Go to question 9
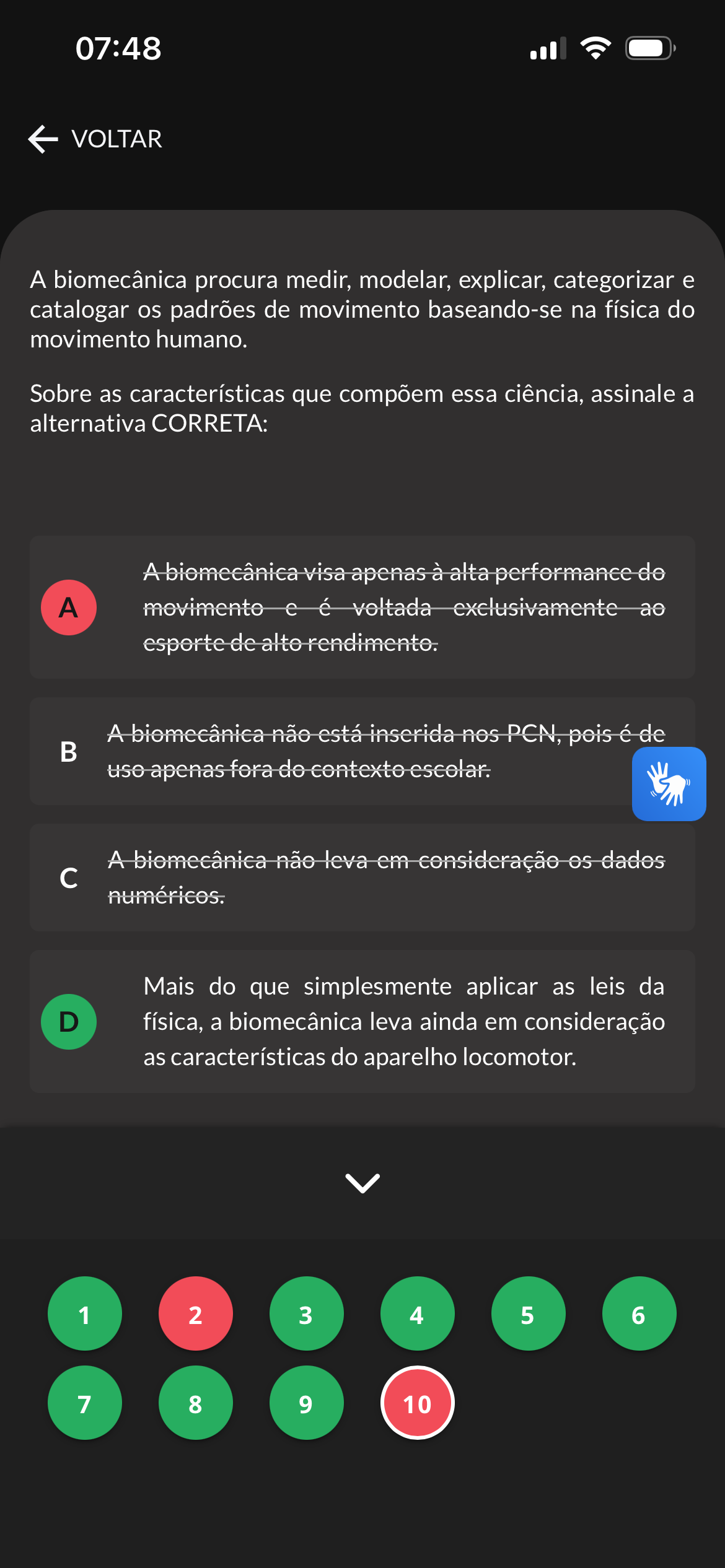The height and width of the screenshot is (1568, 725). [x=307, y=1403]
